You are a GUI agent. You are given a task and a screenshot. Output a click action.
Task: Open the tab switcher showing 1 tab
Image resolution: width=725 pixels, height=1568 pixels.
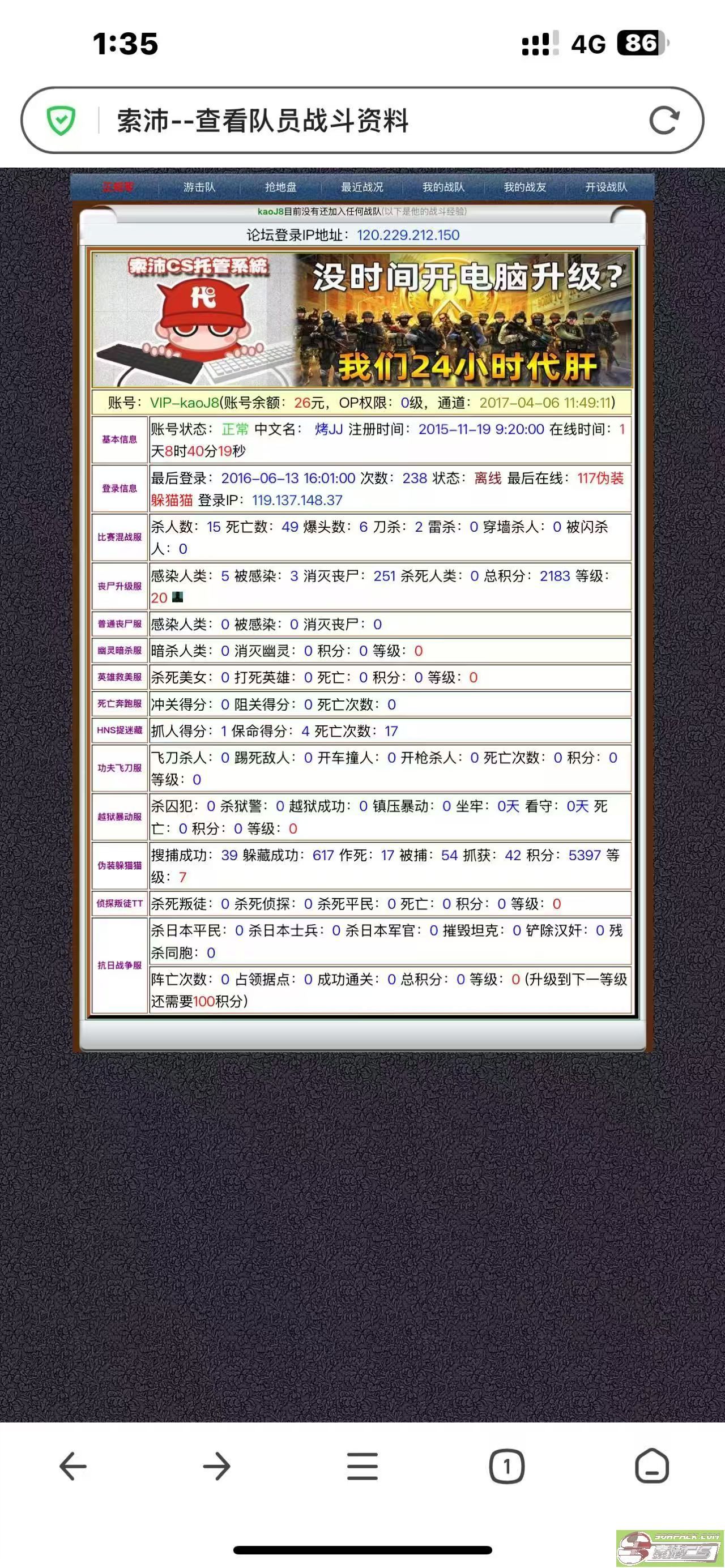click(506, 1466)
